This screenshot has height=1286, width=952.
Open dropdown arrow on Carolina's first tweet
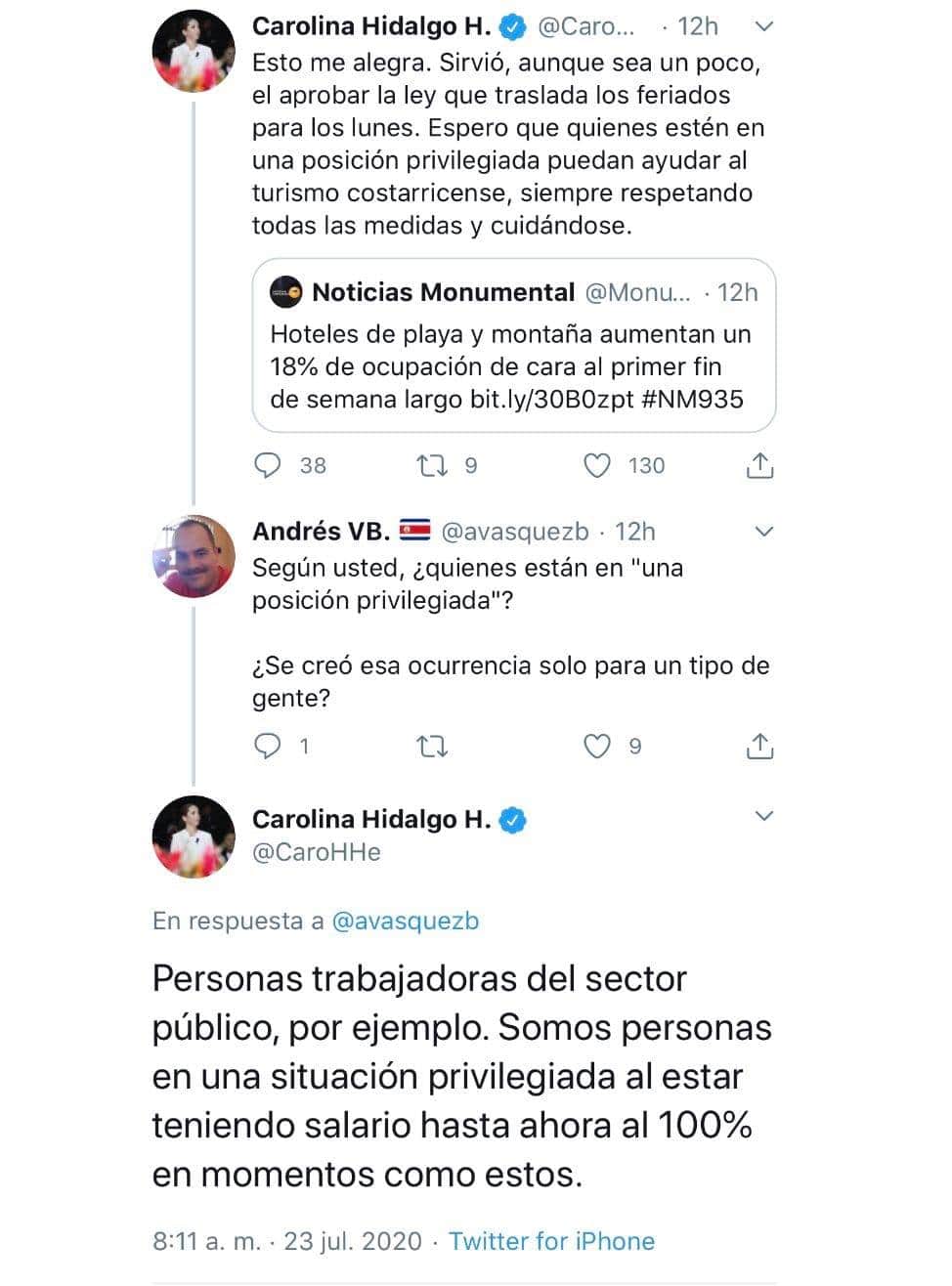(765, 27)
